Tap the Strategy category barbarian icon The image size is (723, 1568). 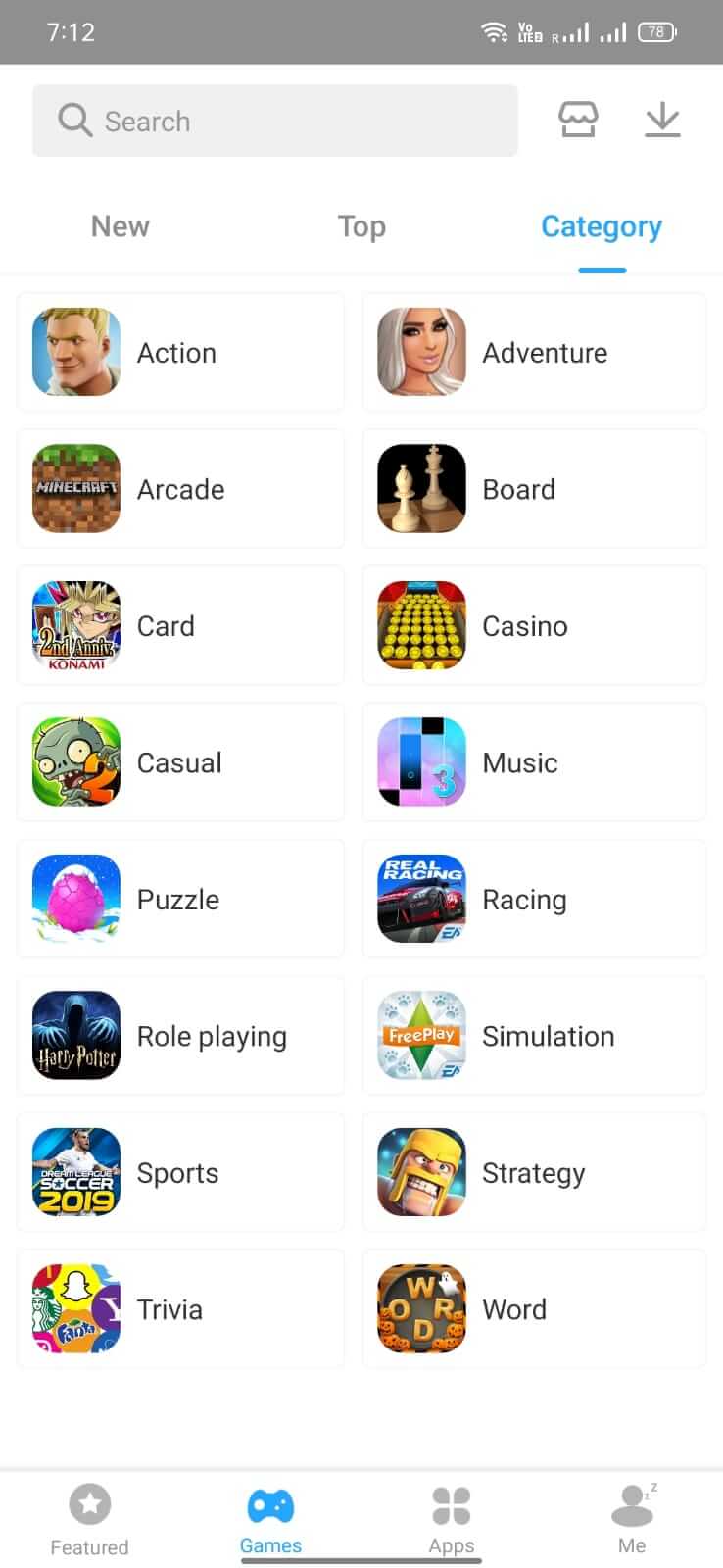pyautogui.click(x=421, y=1172)
